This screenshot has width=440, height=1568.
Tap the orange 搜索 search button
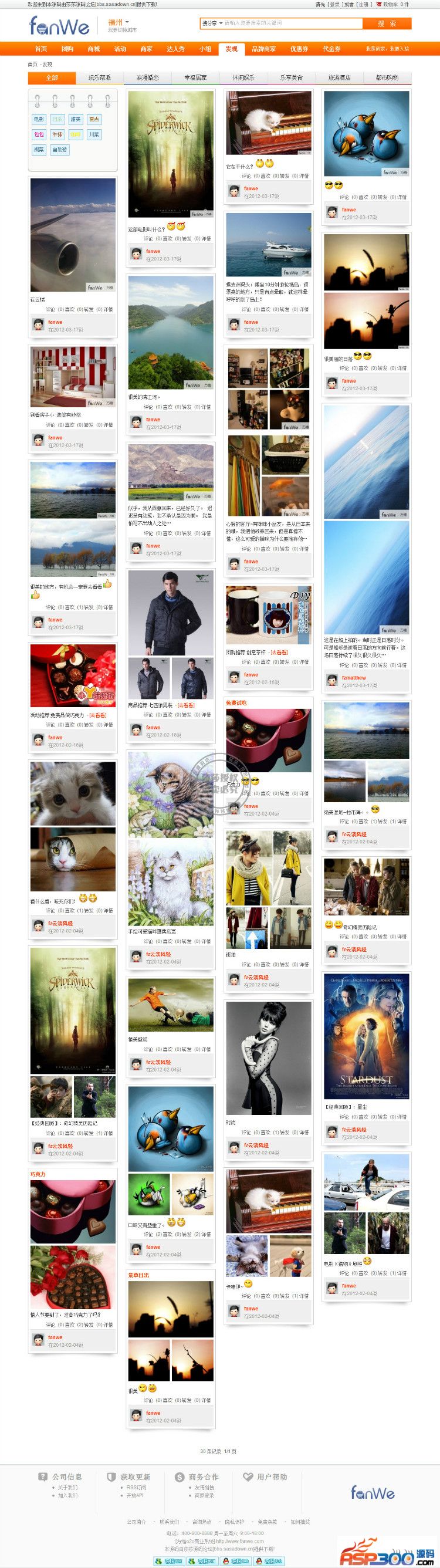pyautogui.click(x=387, y=23)
